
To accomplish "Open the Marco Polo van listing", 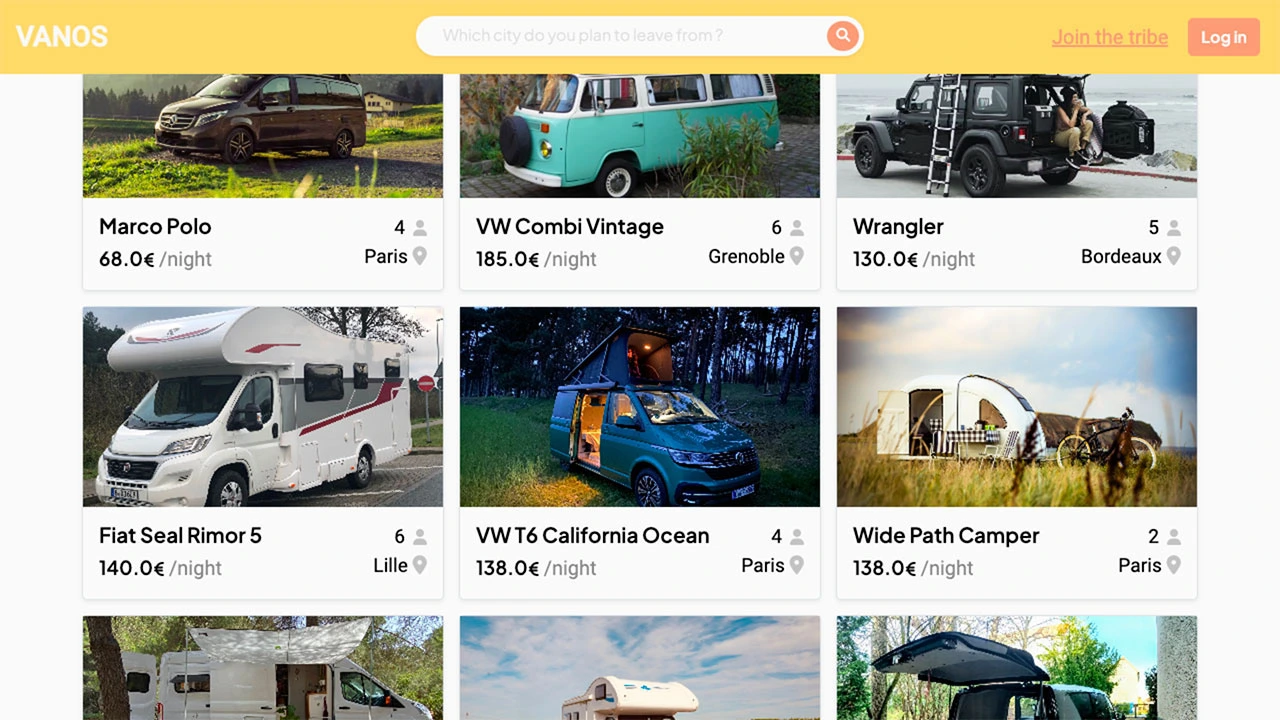I will tap(262, 180).
